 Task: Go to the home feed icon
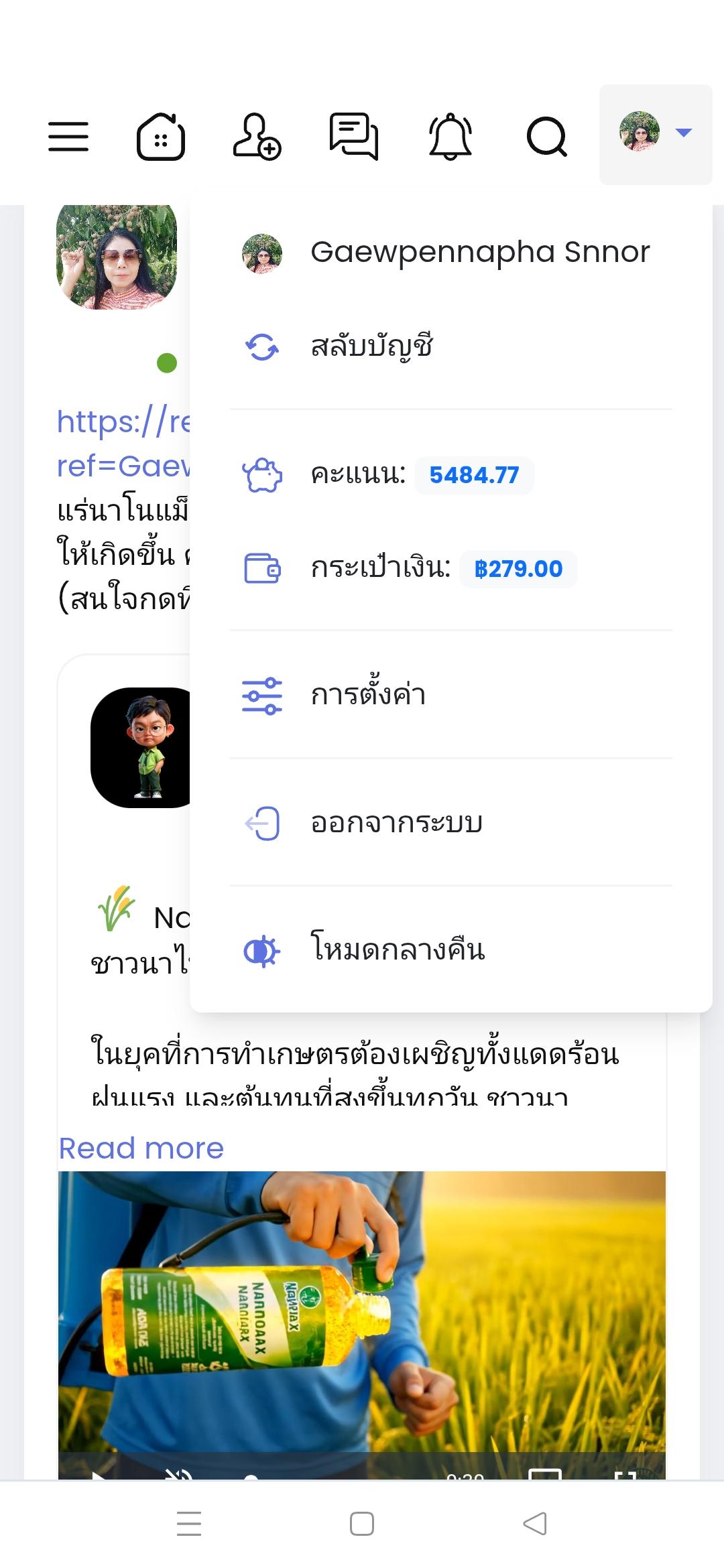coord(161,137)
